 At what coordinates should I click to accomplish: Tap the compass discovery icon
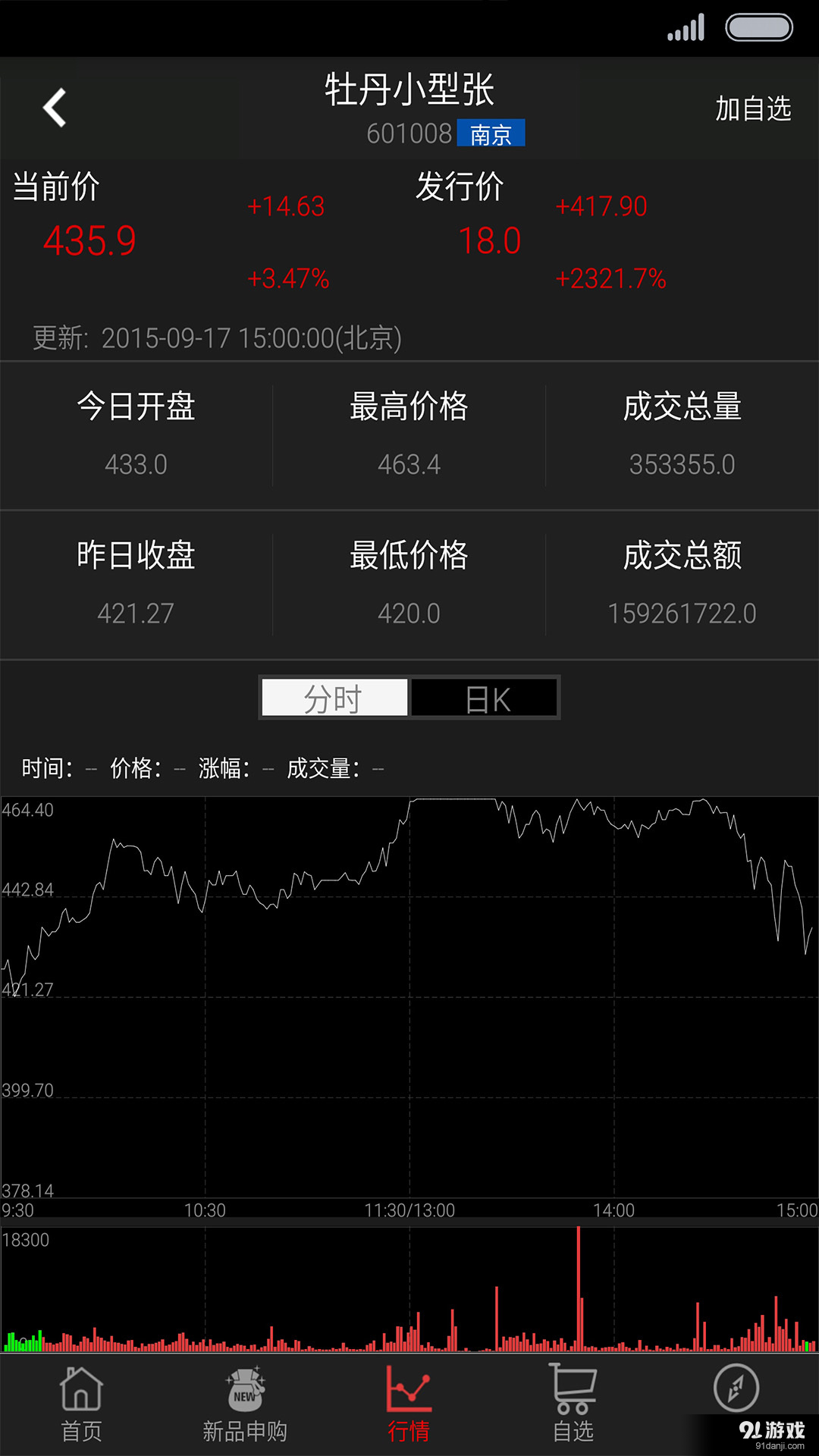[x=737, y=1390]
